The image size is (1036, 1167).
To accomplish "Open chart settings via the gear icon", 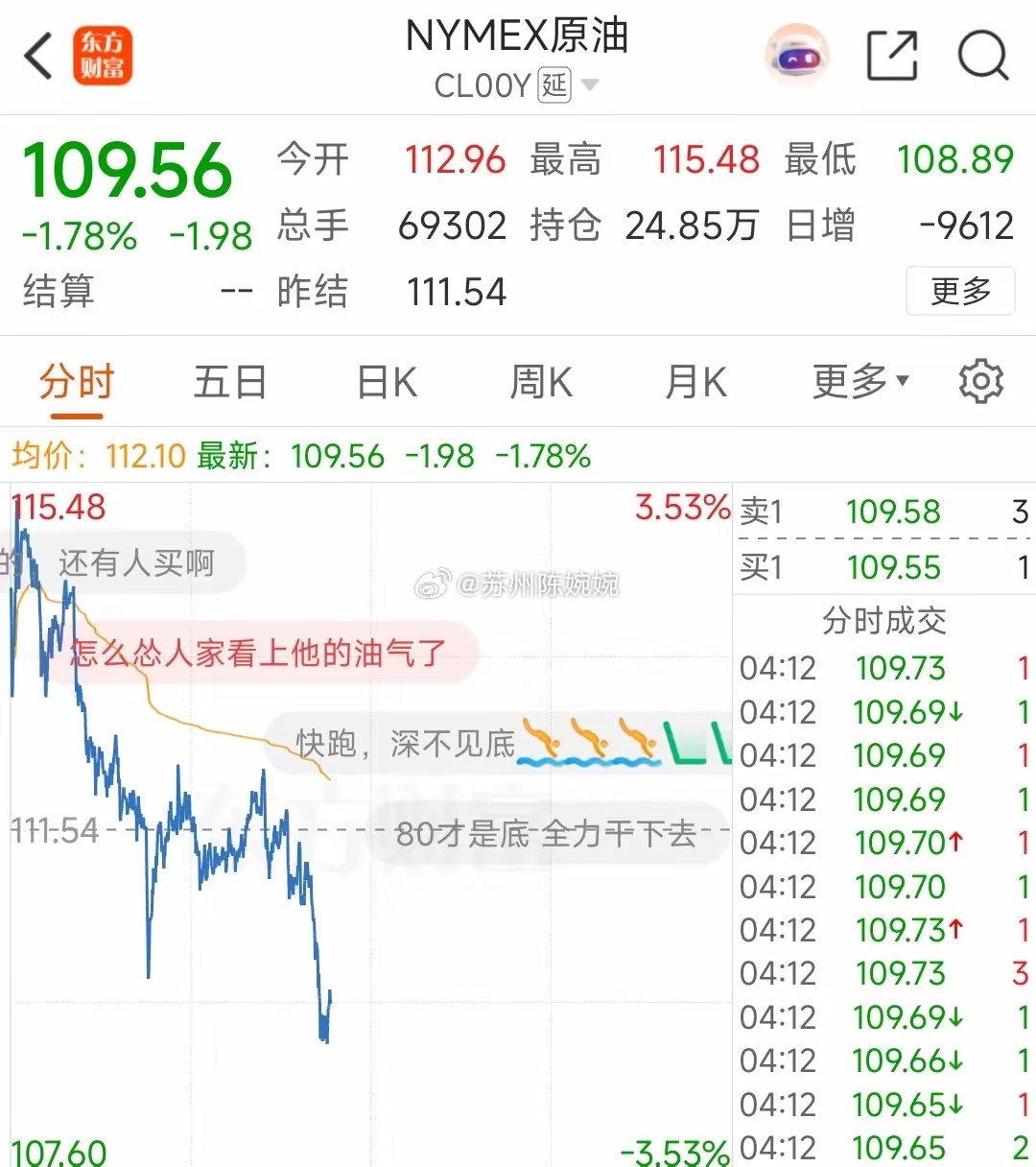I will pyautogui.click(x=980, y=380).
